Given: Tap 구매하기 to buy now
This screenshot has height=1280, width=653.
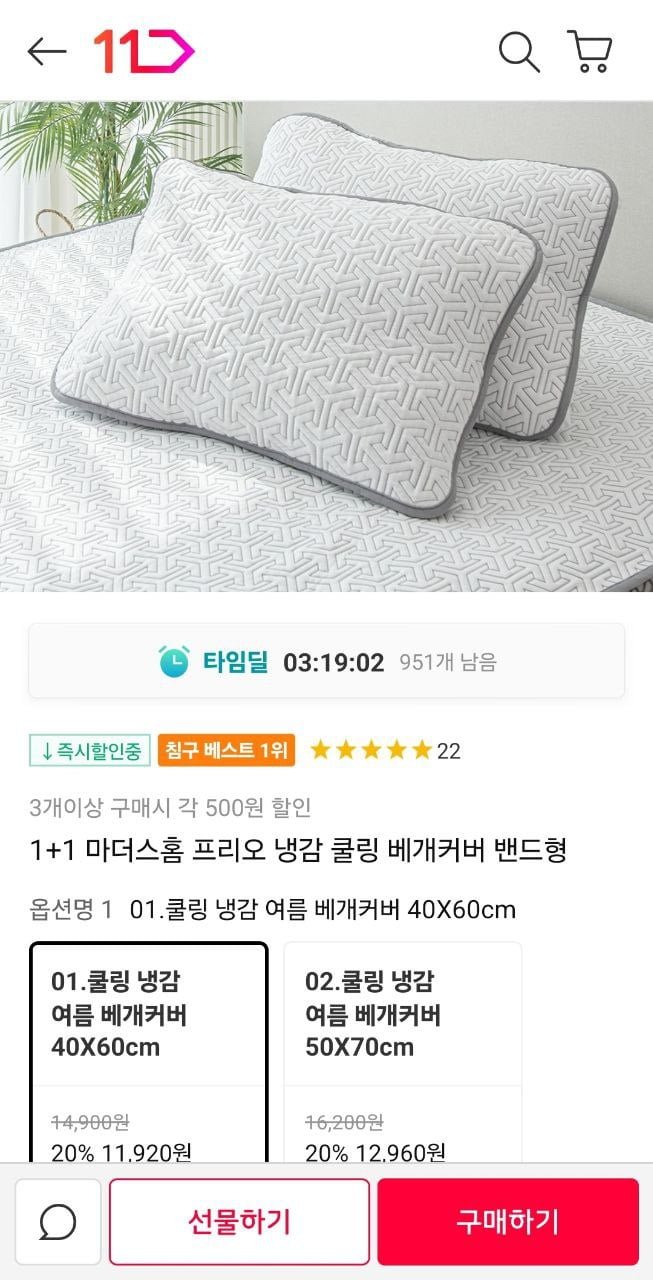Looking at the screenshot, I should point(508,1221).
